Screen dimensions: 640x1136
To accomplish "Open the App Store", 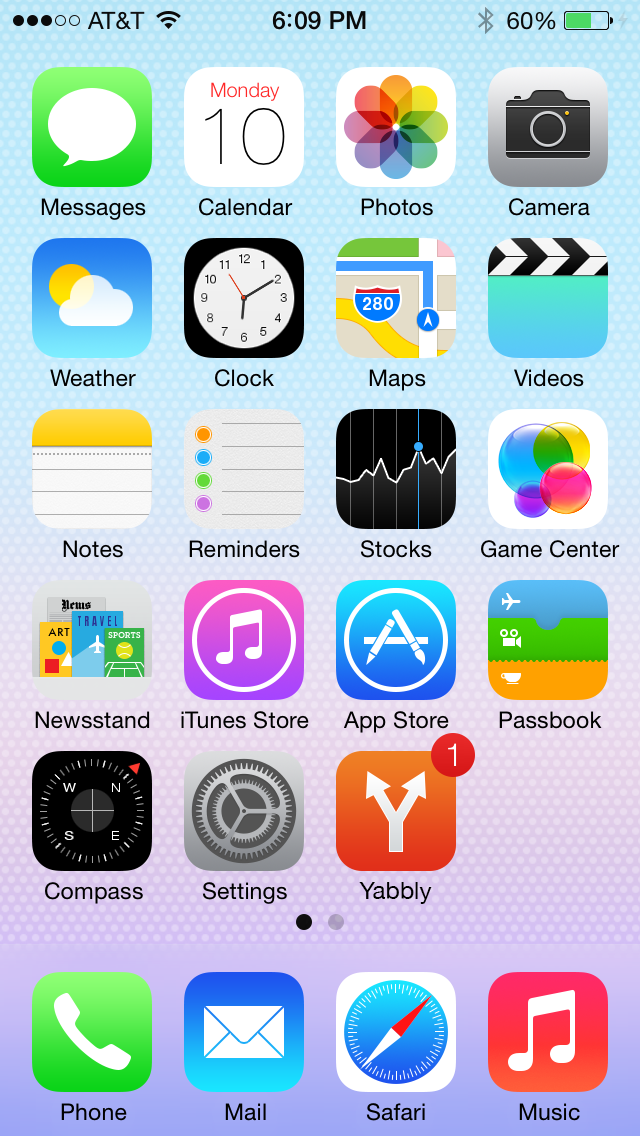I will click(x=396, y=640).
